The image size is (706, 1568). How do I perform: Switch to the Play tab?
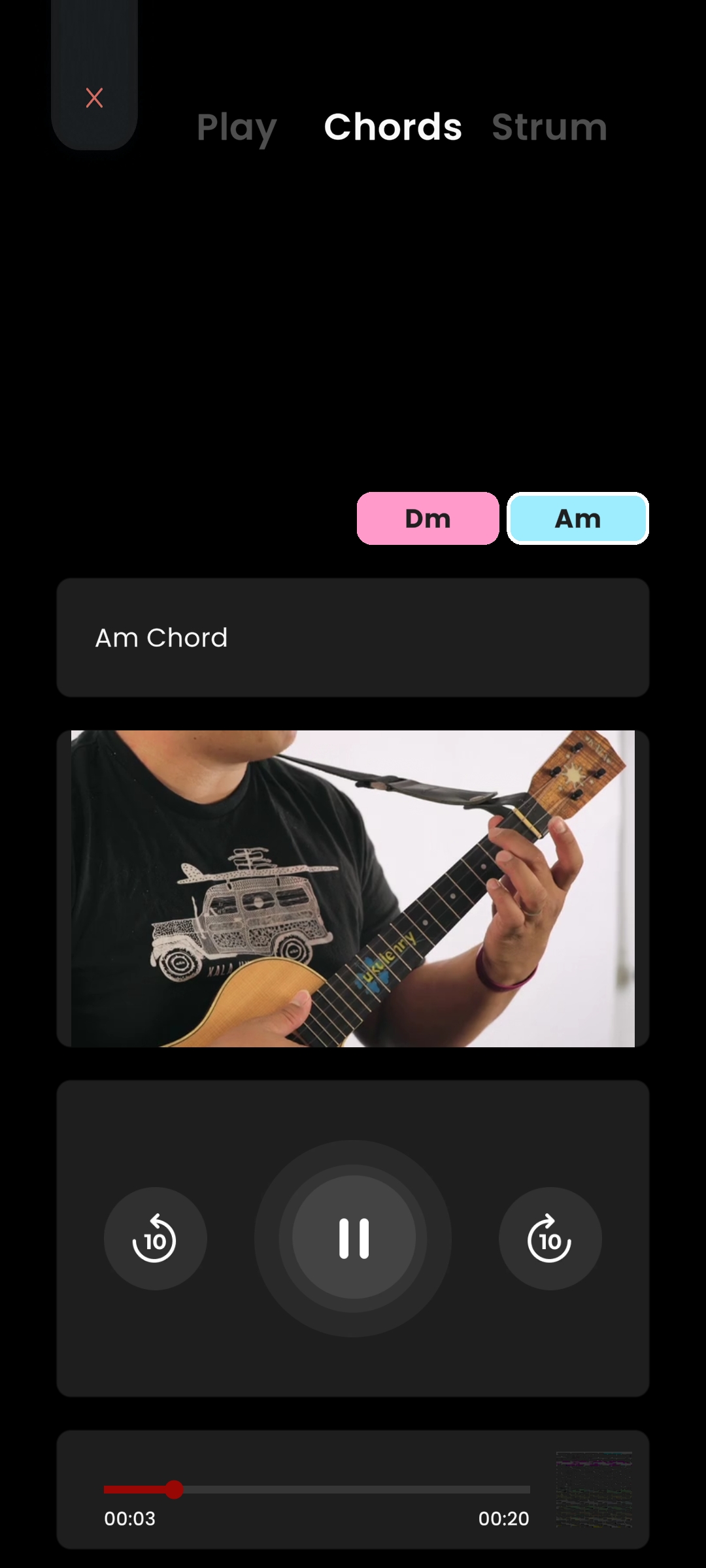[x=237, y=127]
